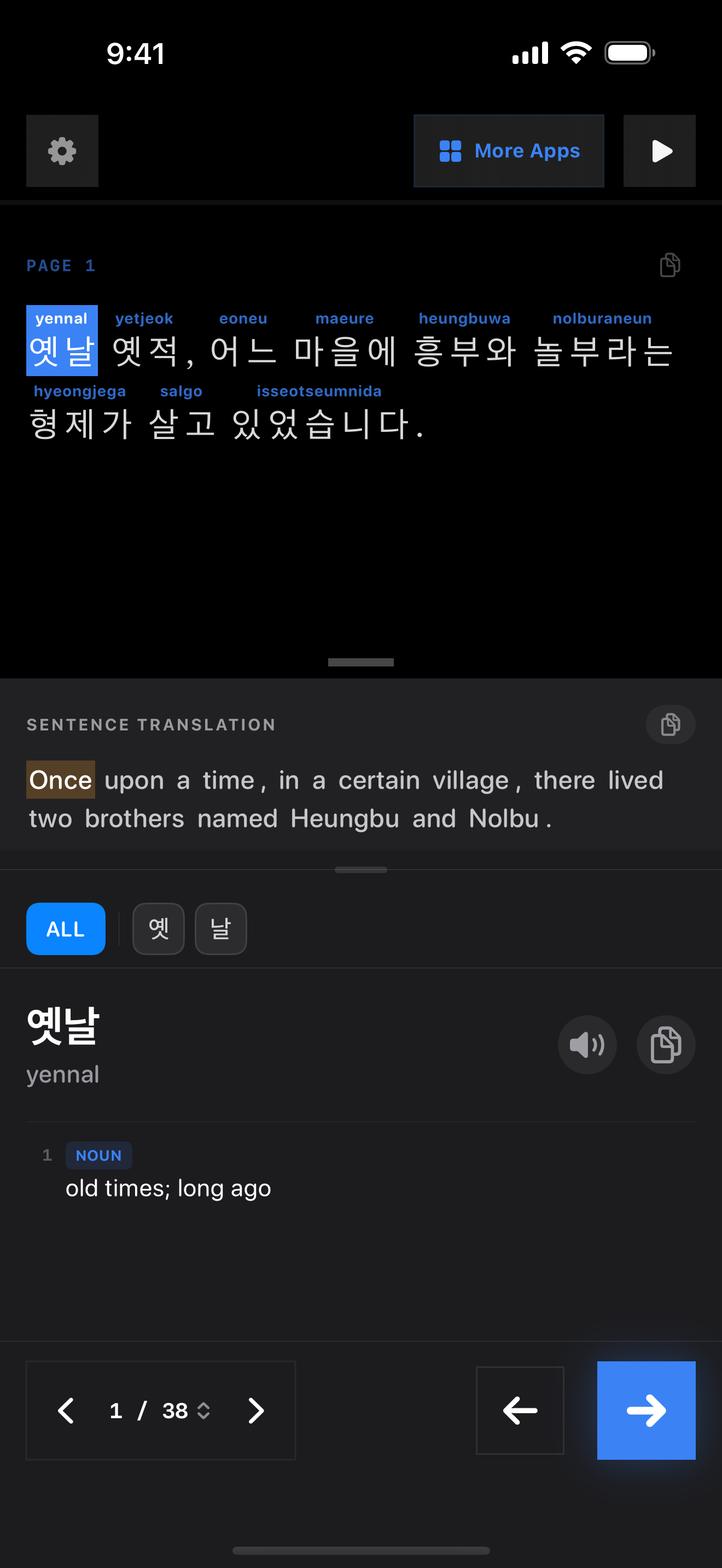Go to the previous page
The width and height of the screenshot is (722, 1568).
[x=66, y=1411]
